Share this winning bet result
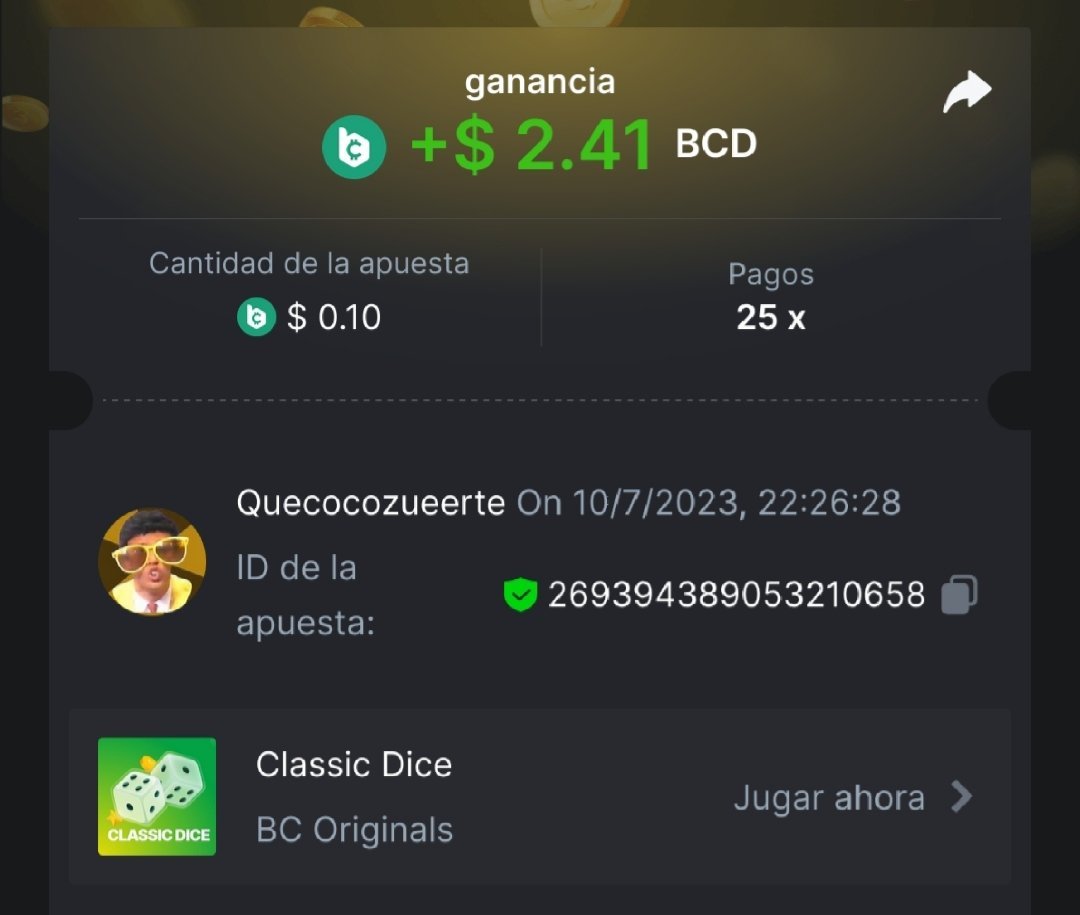Screen dimensions: 1080x915 click(966, 93)
